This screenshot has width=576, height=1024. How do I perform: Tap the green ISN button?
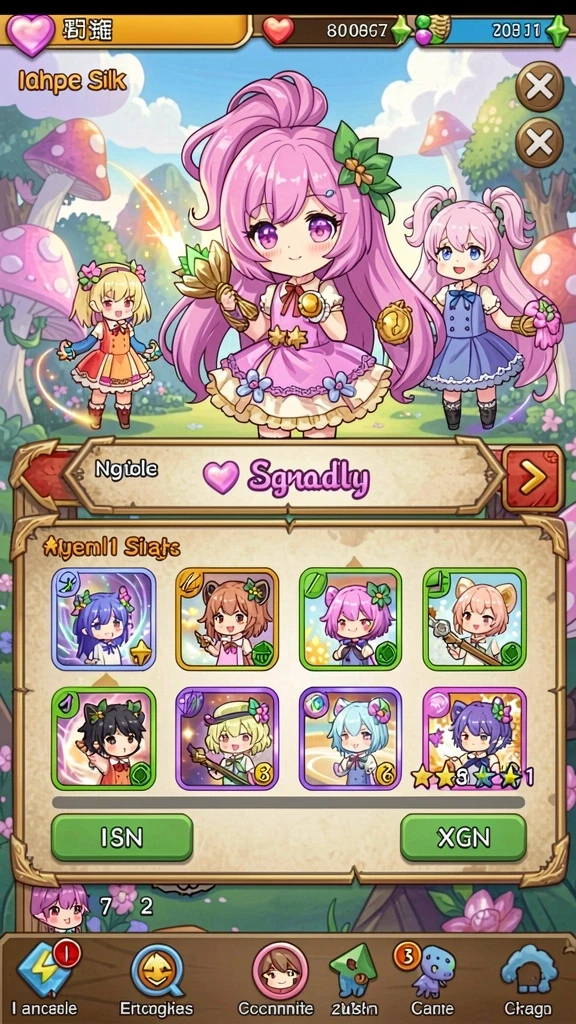(x=122, y=837)
